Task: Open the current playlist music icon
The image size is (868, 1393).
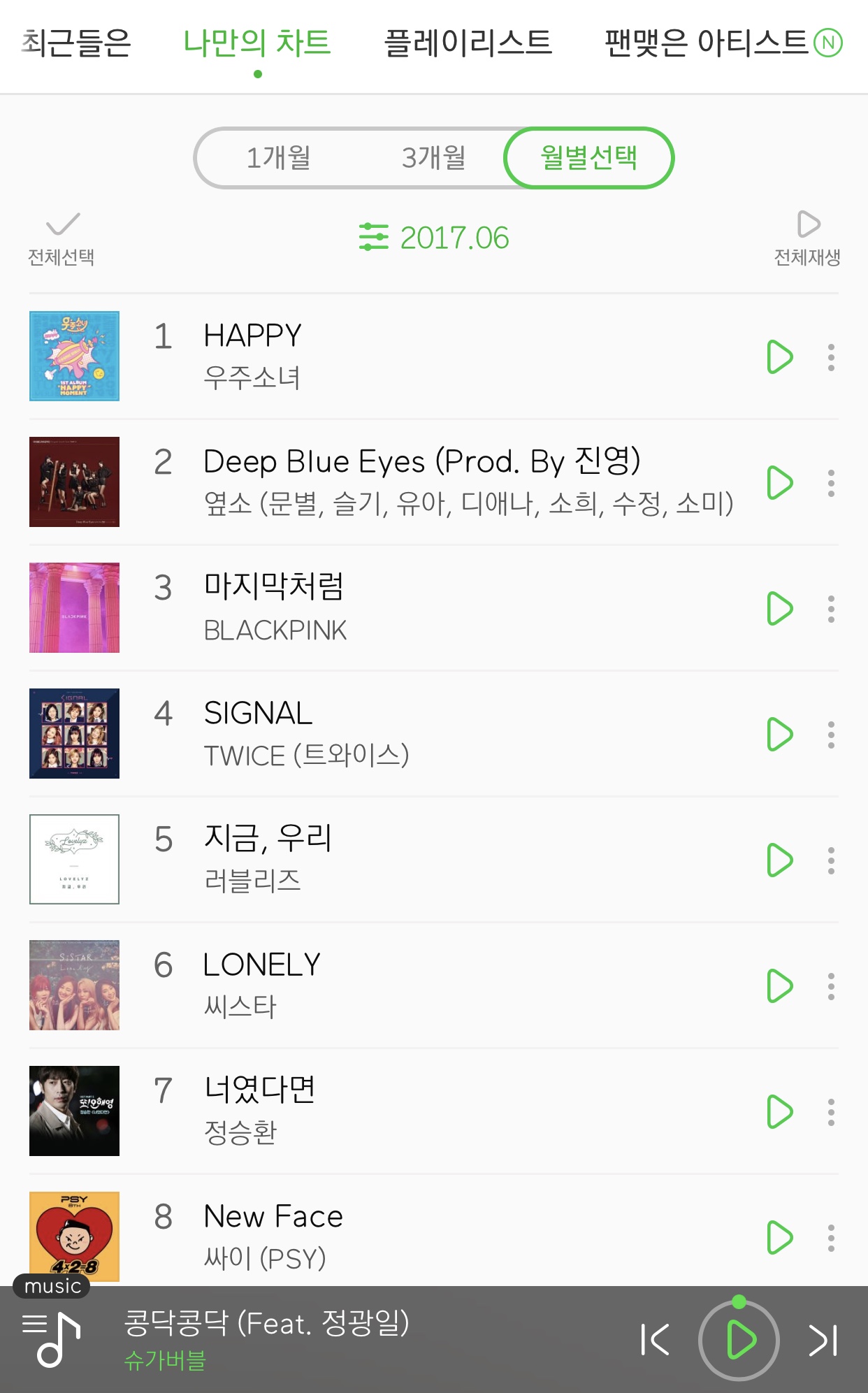Action: [x=52, y=1339]
